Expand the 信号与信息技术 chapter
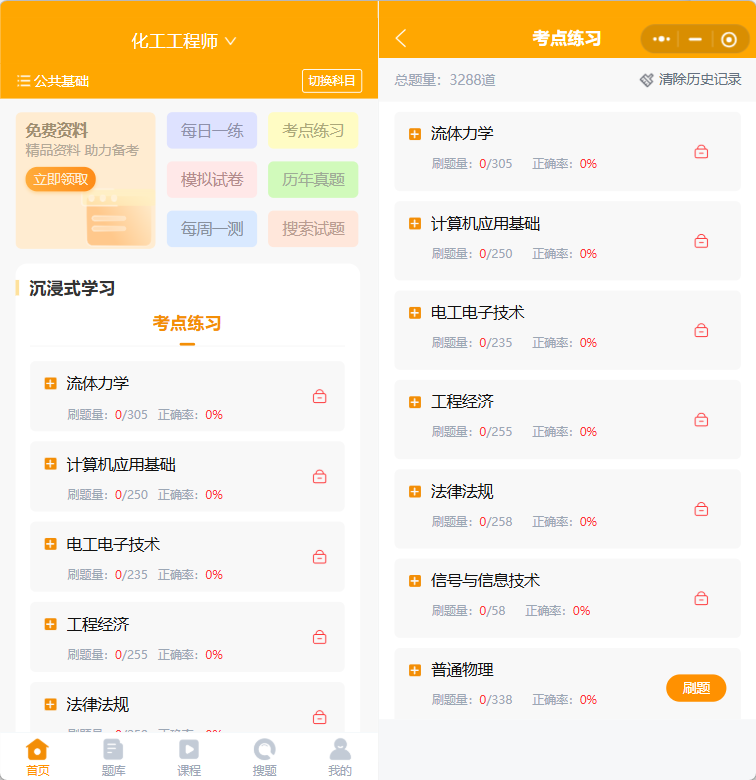This screenshot has height=780, width=756. click(415, 581)
